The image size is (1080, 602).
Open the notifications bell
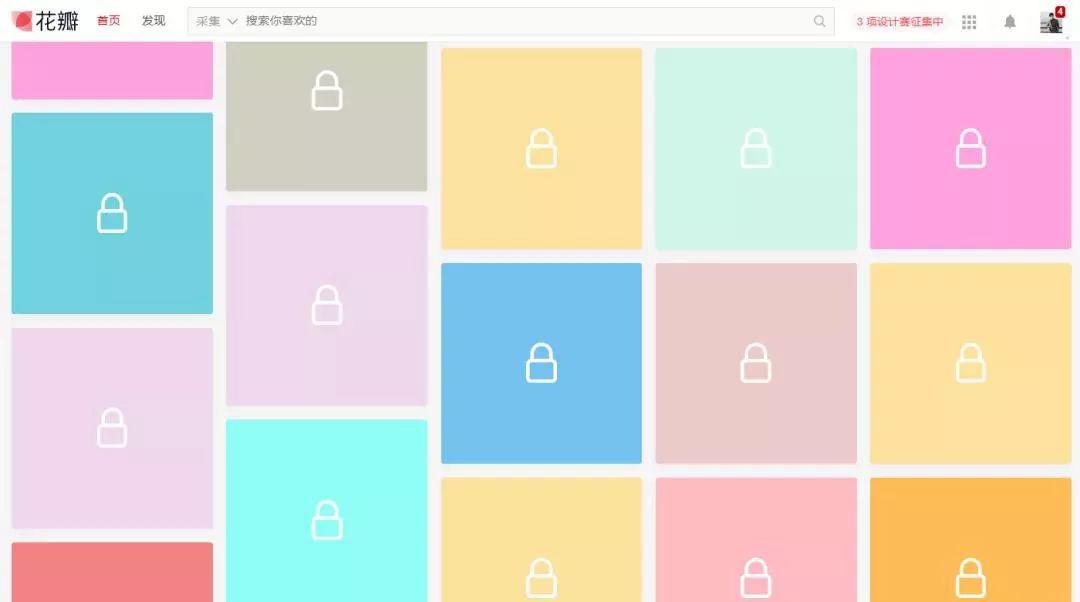[x=1010, y=22]
